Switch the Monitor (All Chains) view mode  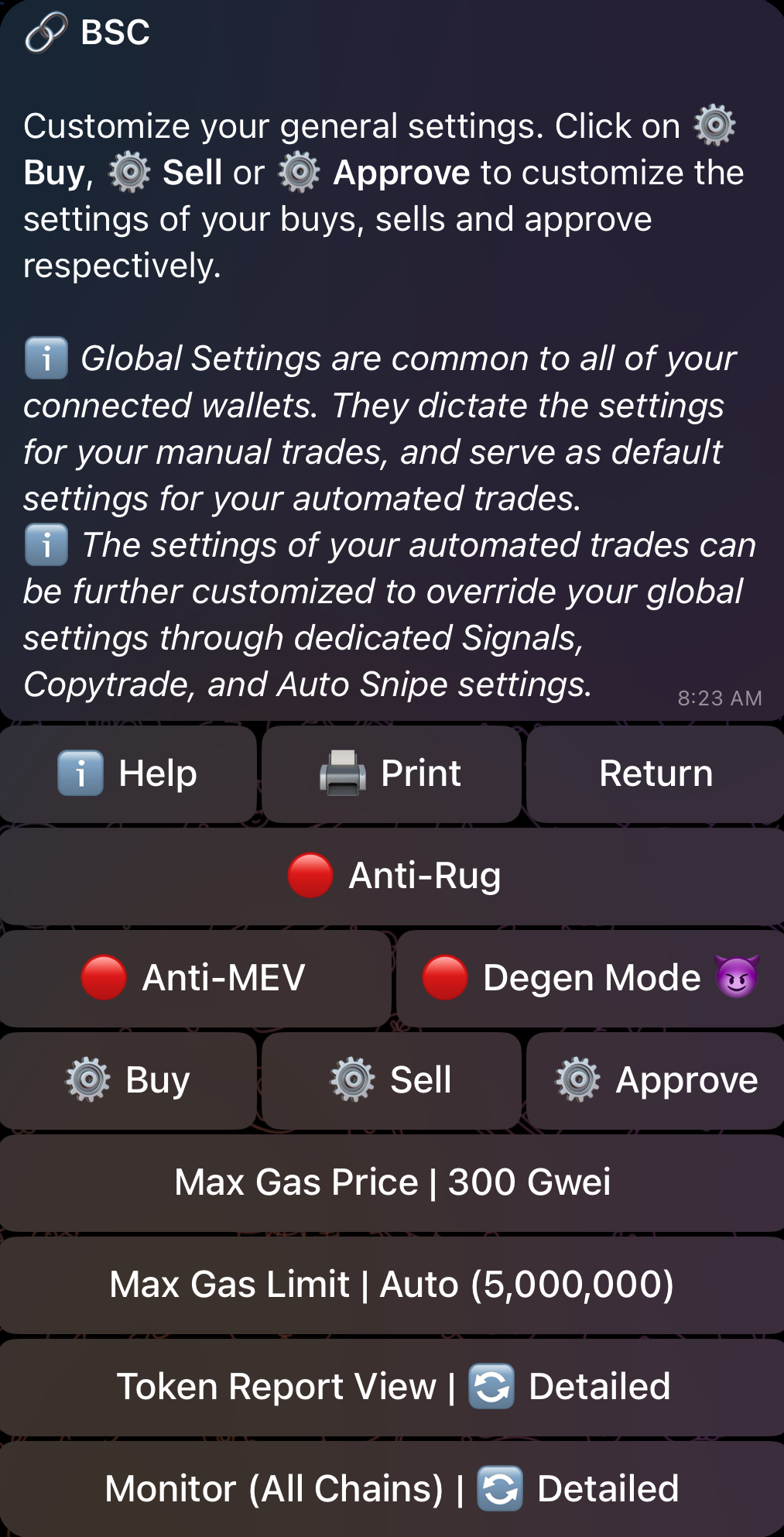(392, 1488)
